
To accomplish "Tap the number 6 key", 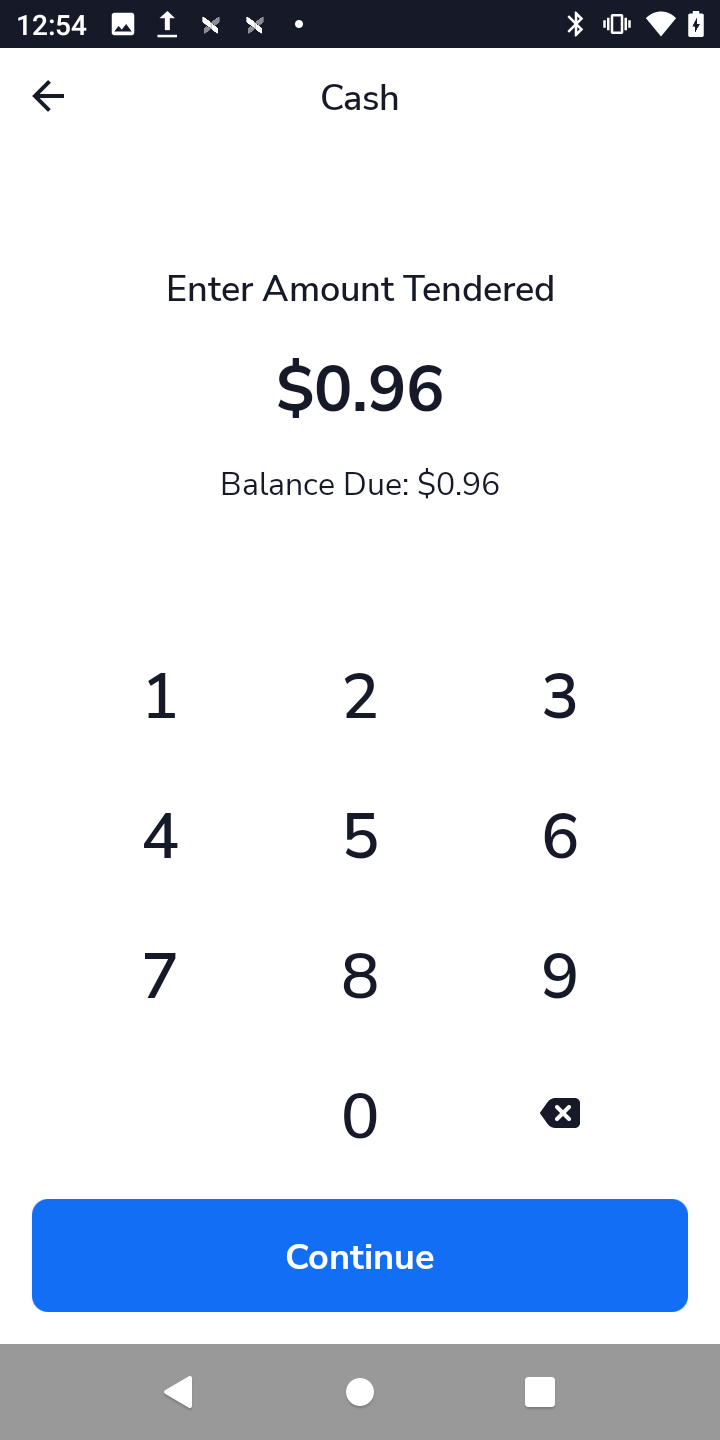I will pos(560,837).
